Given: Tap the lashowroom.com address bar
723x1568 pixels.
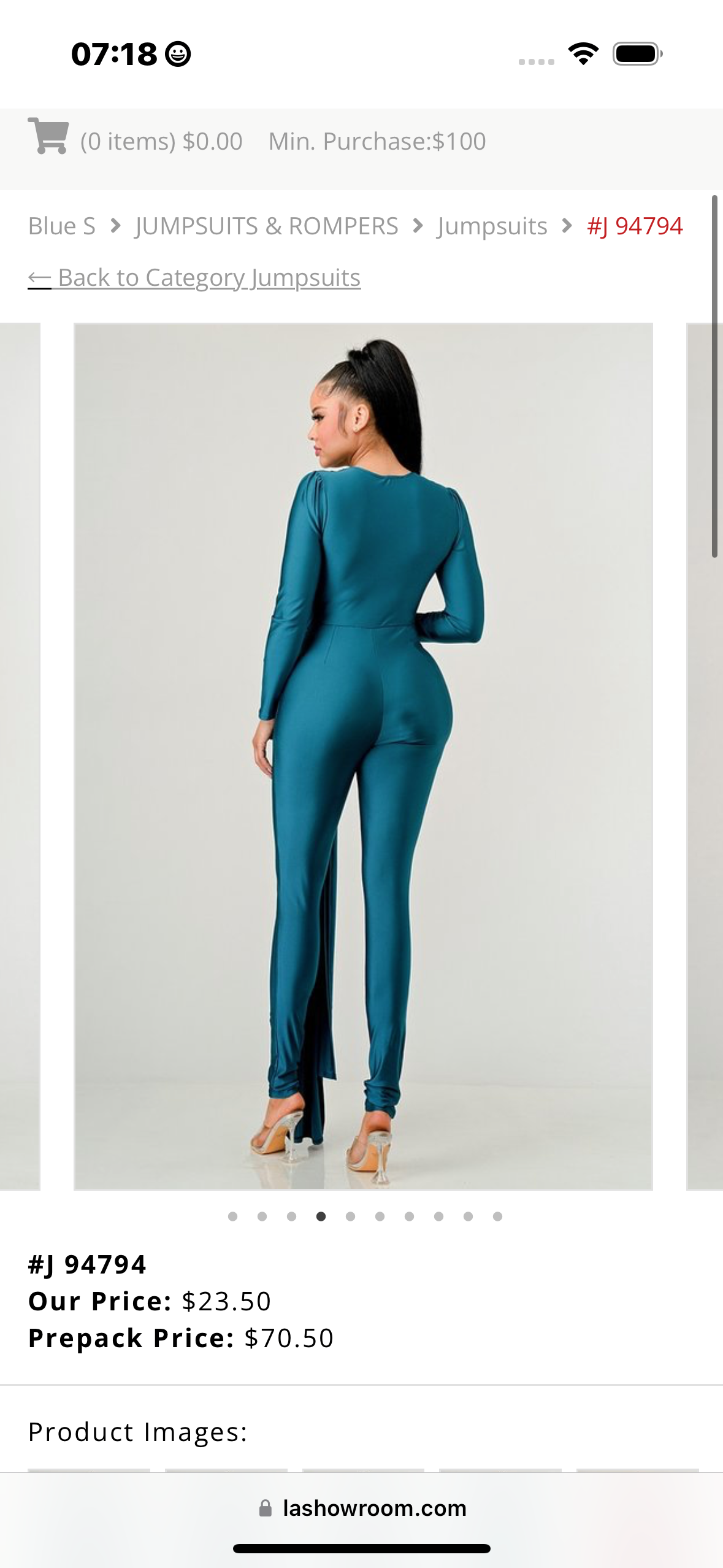Looking at the screenshot, I should pyautogui.click(x=362, y=1508).
